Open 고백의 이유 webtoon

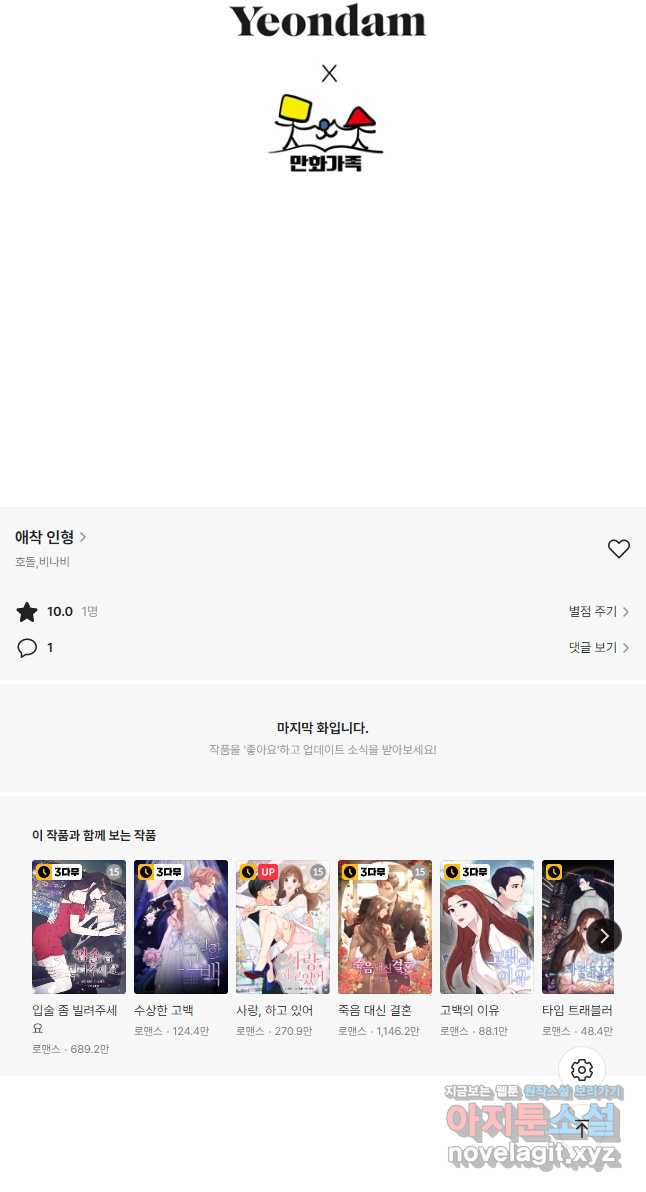[487, 927]
